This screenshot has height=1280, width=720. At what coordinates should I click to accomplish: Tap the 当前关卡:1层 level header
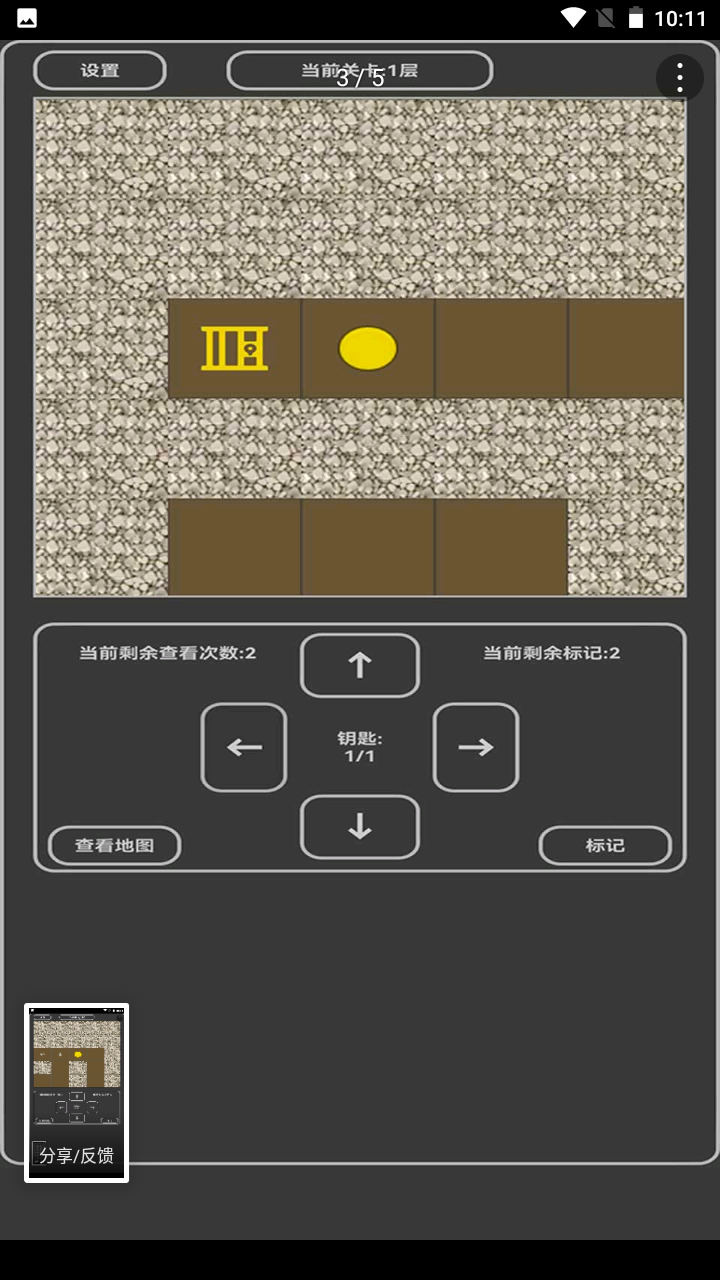pos(359,70)
